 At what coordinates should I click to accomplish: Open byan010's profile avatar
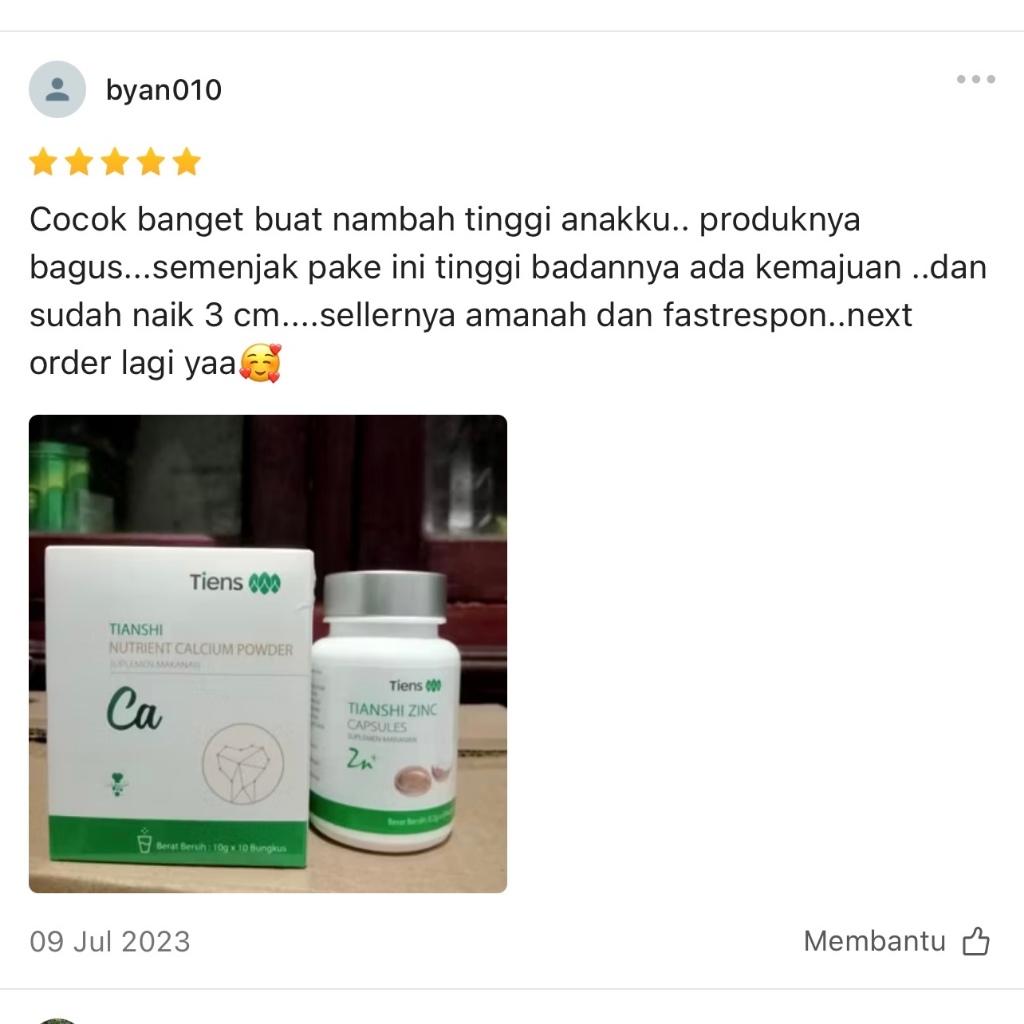point(57,90)
